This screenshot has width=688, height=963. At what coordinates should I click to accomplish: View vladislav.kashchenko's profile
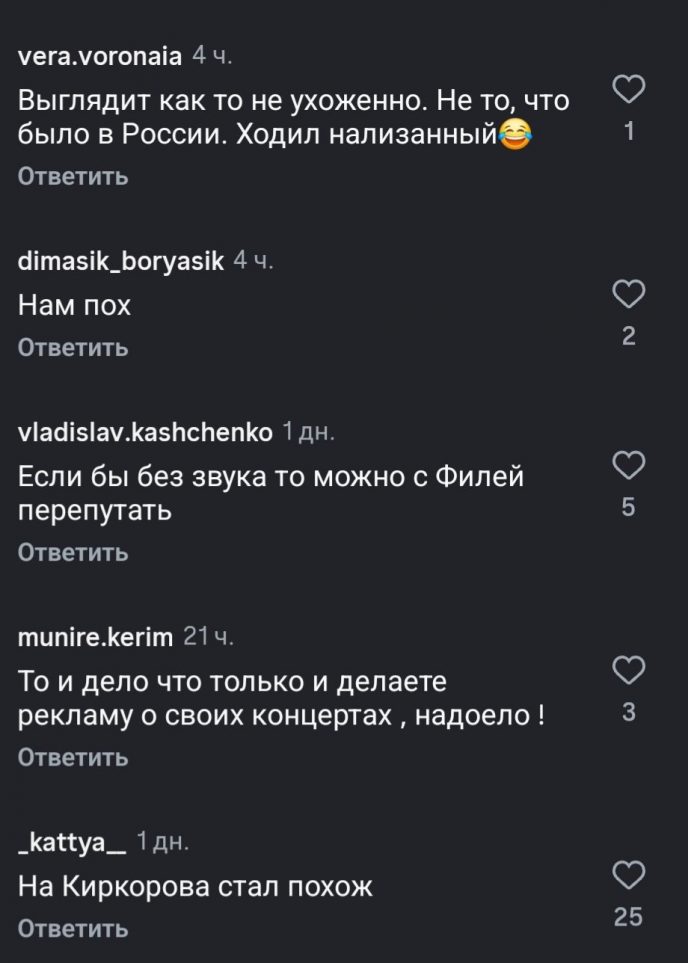(145, 432)
